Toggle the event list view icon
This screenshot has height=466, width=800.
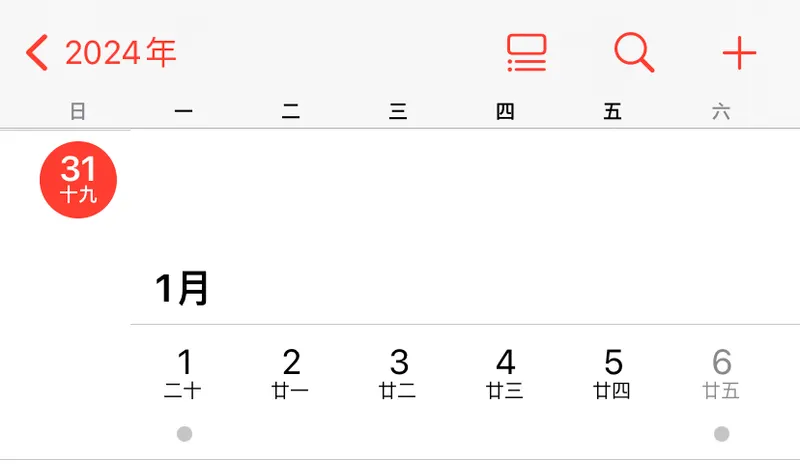tap(527, 52)
